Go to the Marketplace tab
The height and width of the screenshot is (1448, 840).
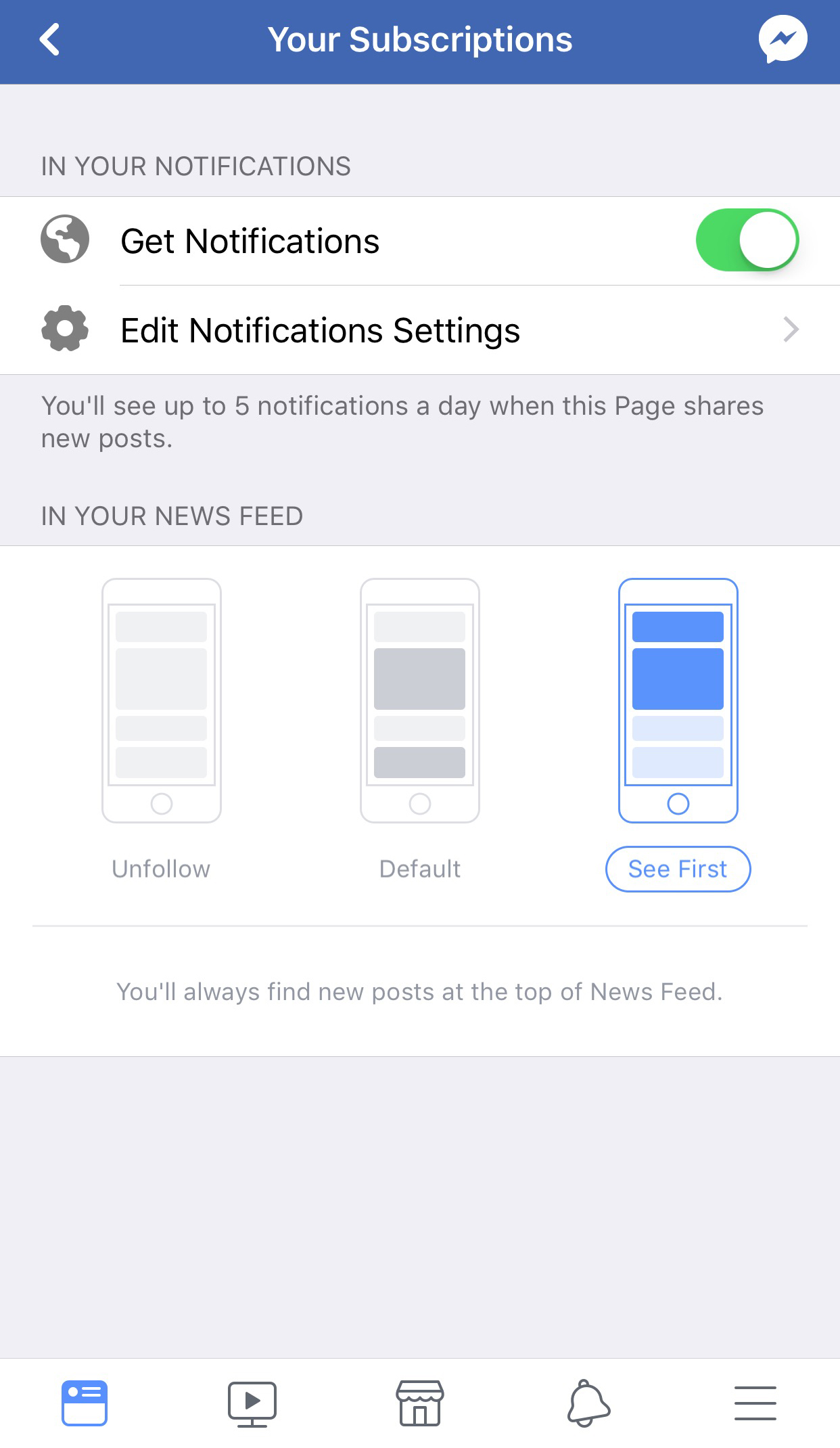click(x=420, y=1403)
